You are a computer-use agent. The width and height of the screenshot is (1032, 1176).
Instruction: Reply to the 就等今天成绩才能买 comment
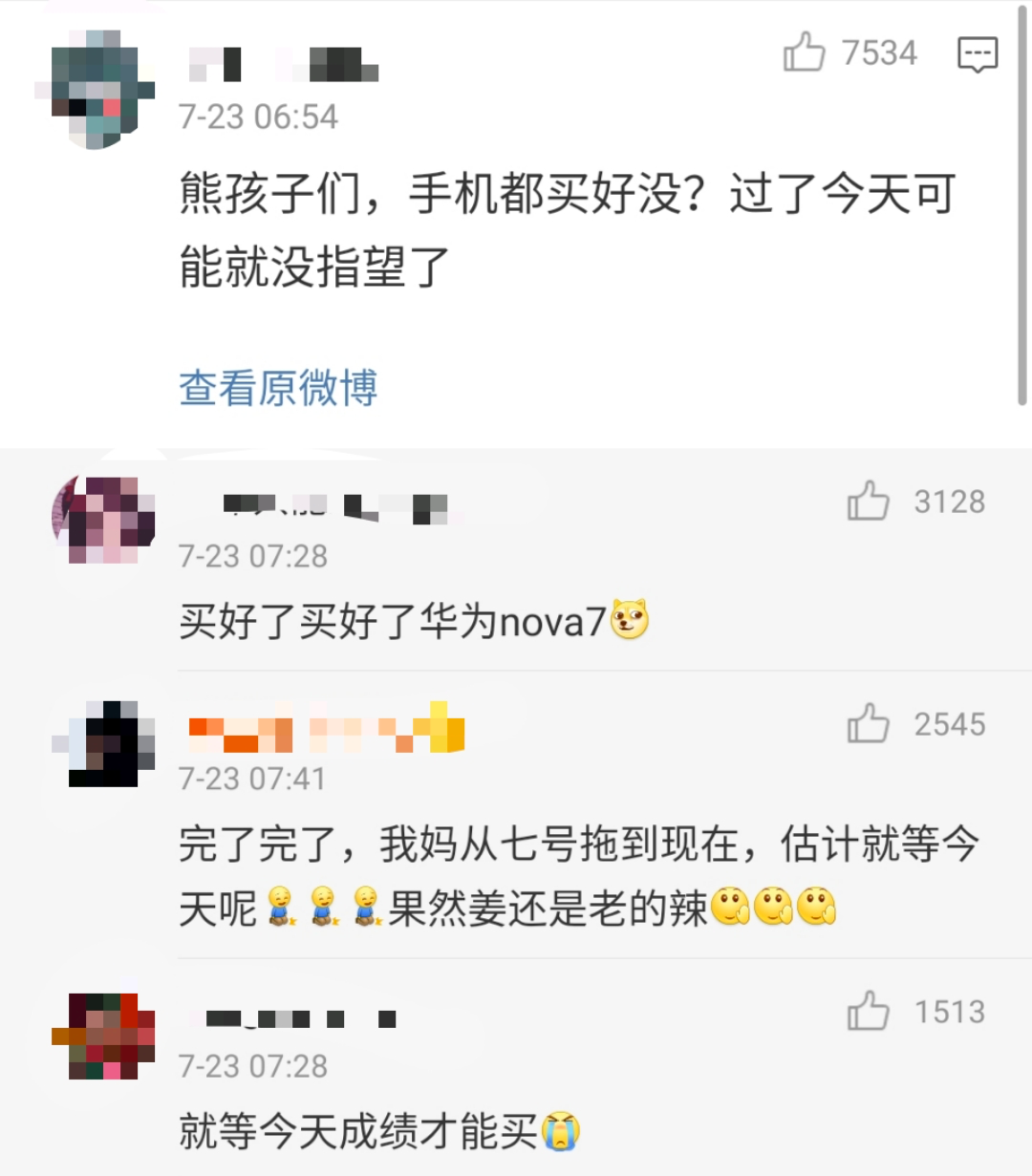tap(358, 1132)
